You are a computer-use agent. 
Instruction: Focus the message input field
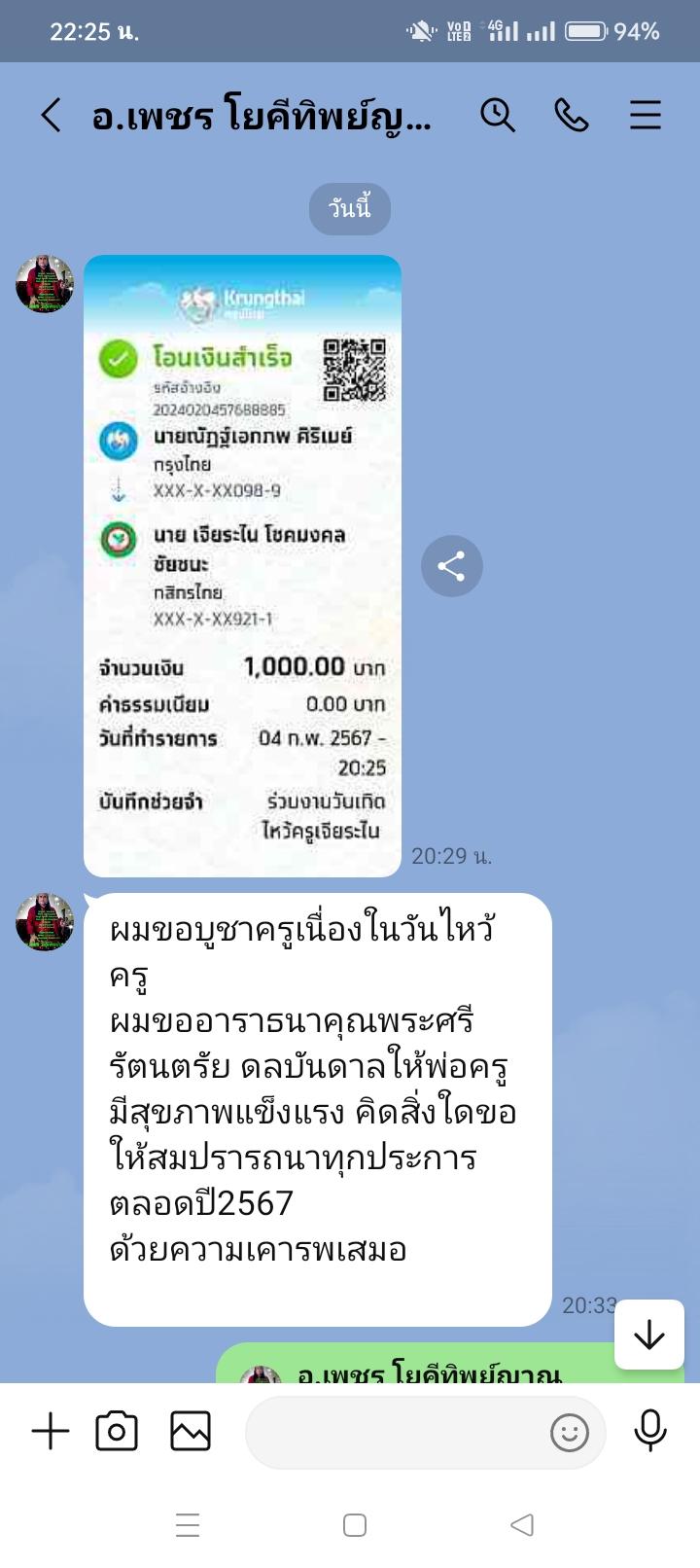click(394, 1432)
